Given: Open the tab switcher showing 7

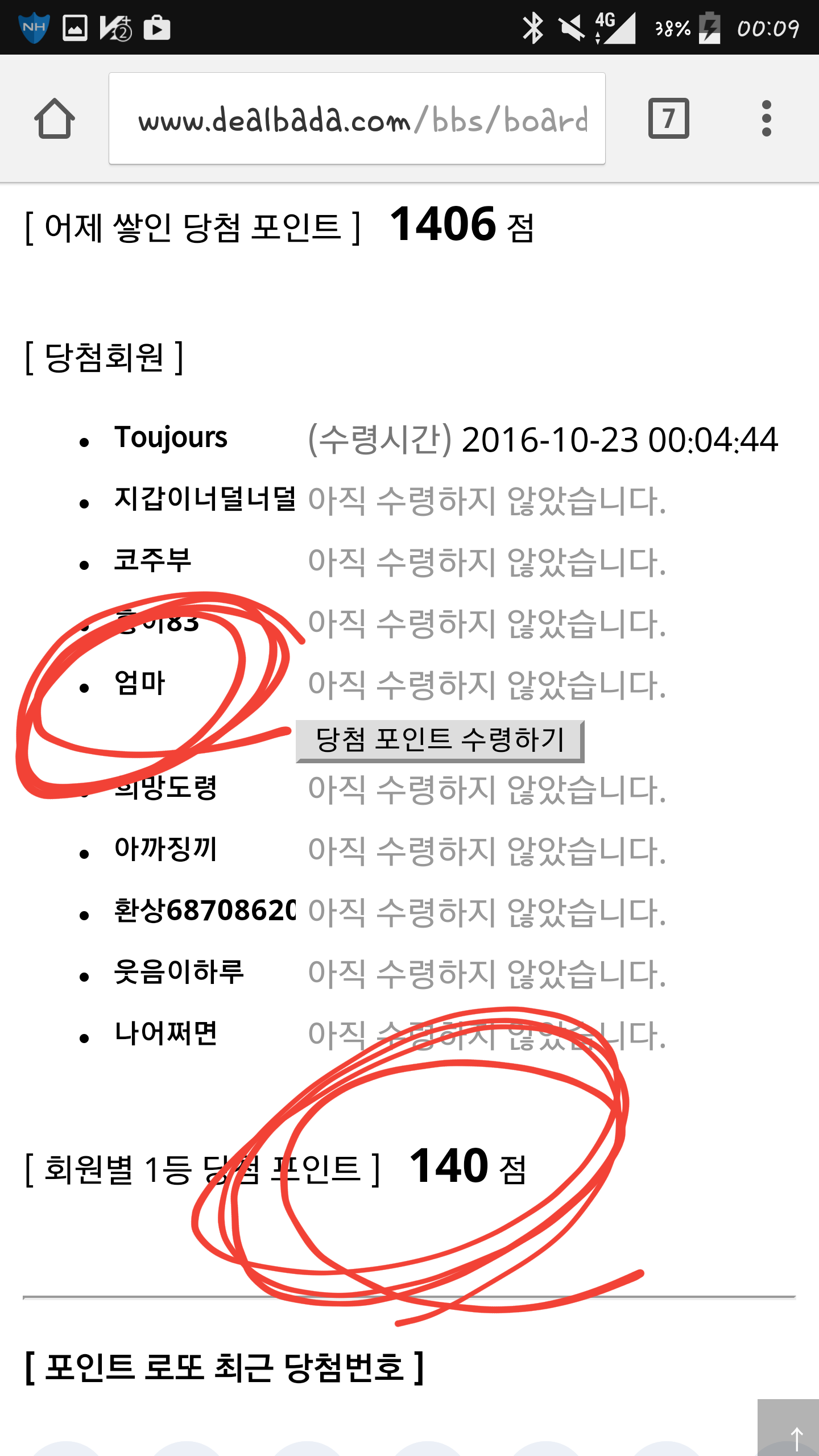Looking at the screenshot, I should coord(668,118).
